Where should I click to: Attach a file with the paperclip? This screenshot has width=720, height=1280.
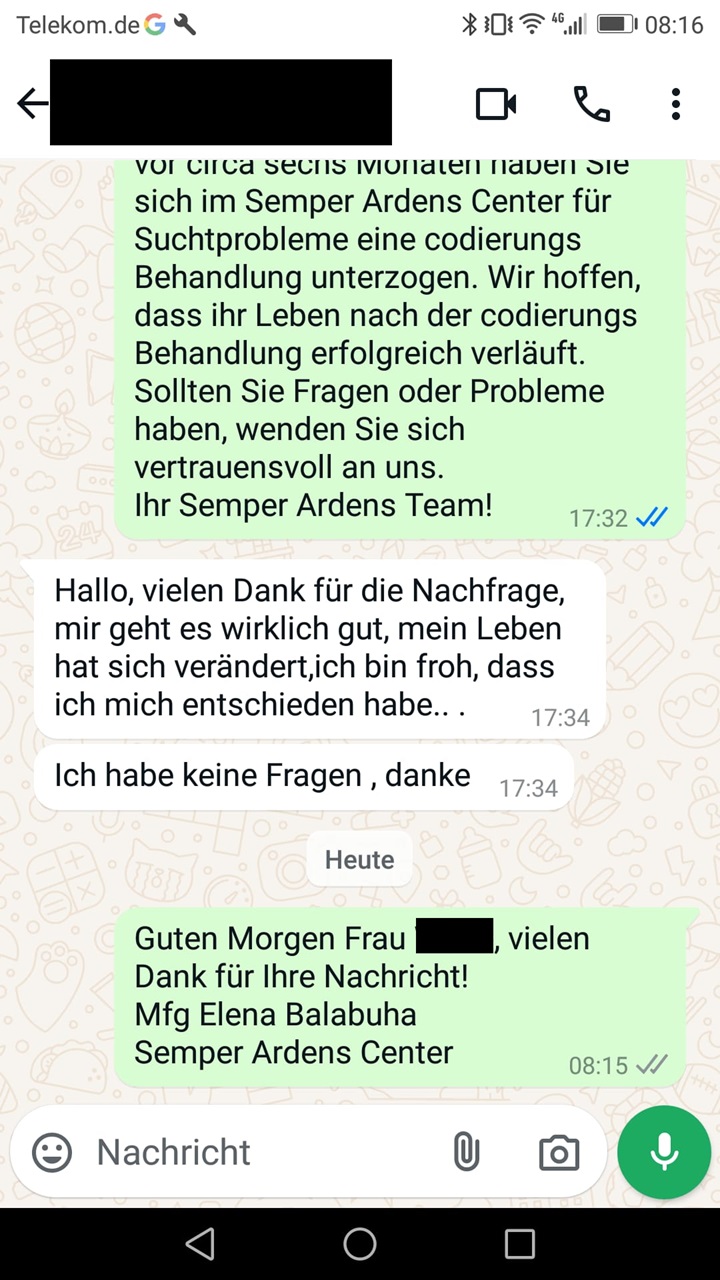pos(466,1152)
